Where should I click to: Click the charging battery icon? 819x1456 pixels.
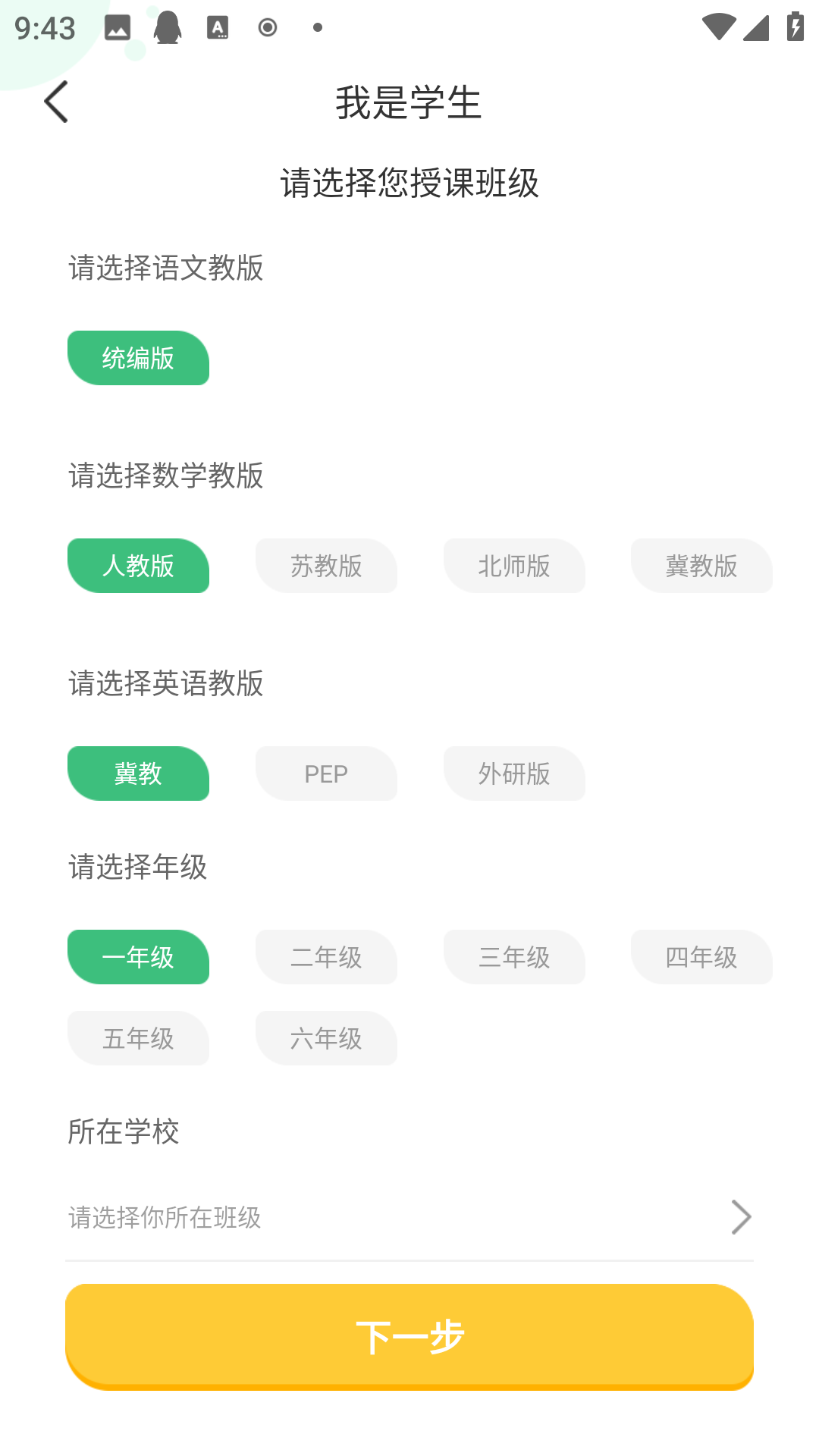pos(793,27)
